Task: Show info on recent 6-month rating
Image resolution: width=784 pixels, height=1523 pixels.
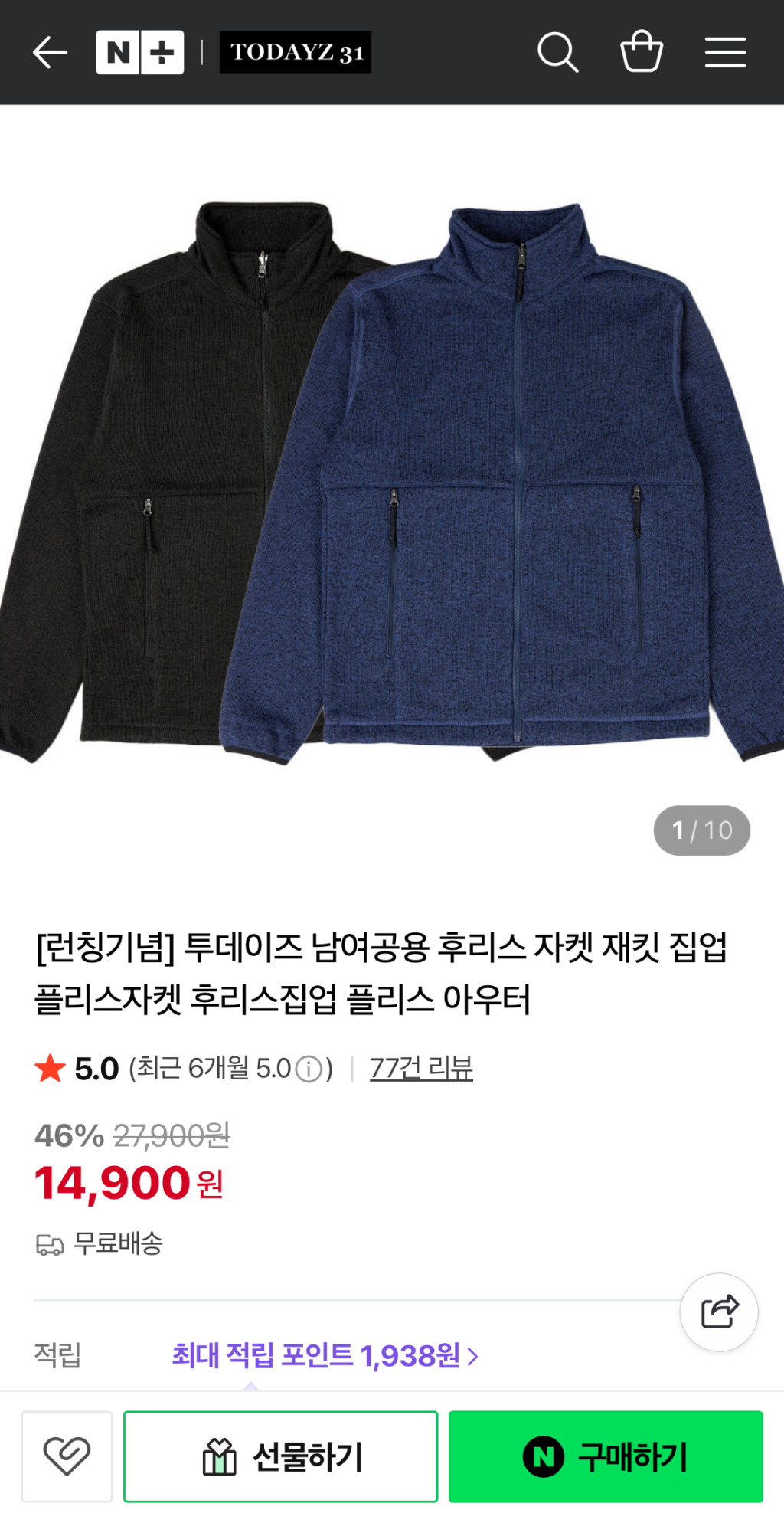Action: (x=309, y=1069)
